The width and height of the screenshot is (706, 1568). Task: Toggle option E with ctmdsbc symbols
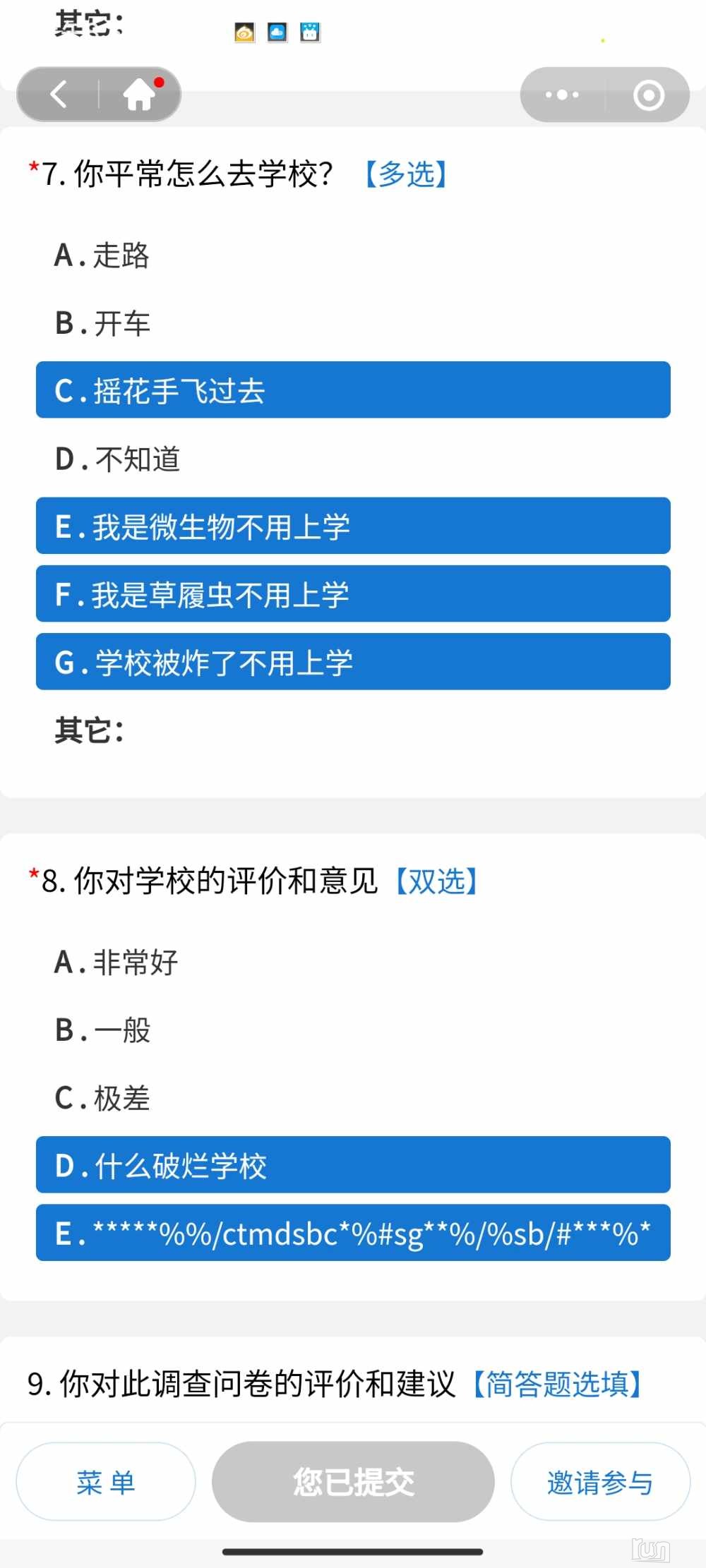tap(353, 1233)
